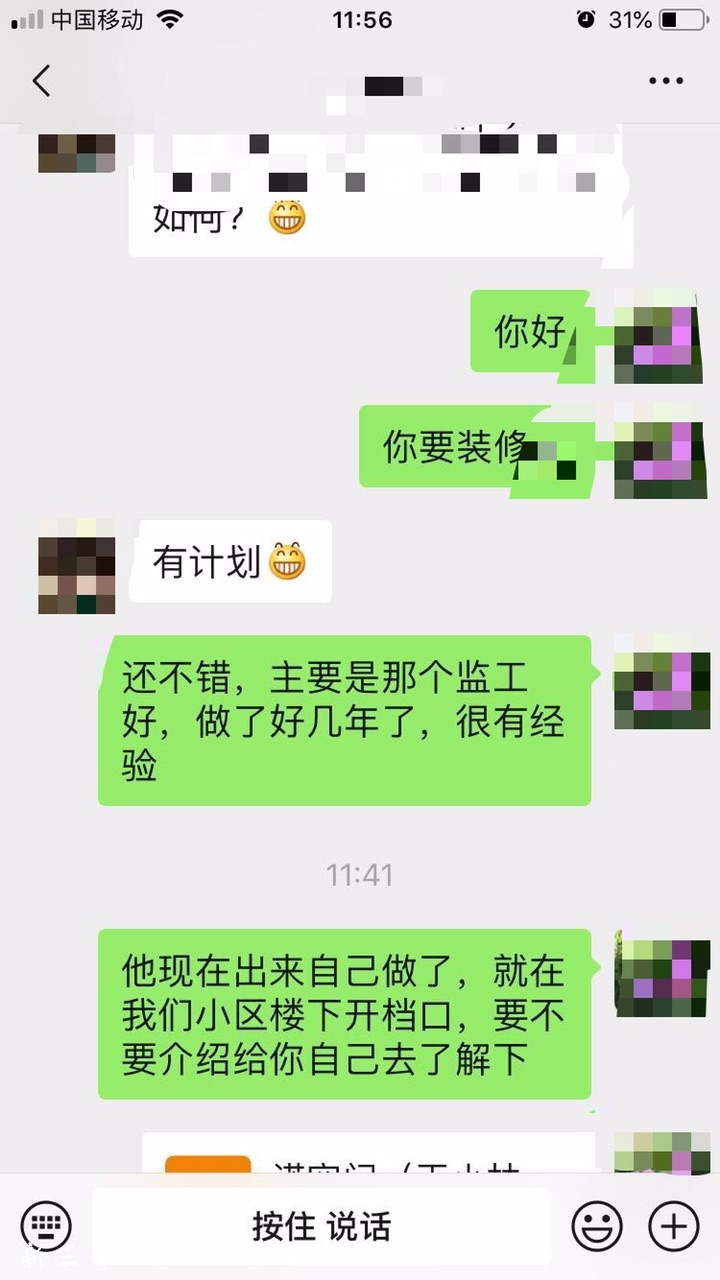View the image attached to the 你好 message
Image resolution: width=720 pixels, height=1280 pixels.
point(655,335)
